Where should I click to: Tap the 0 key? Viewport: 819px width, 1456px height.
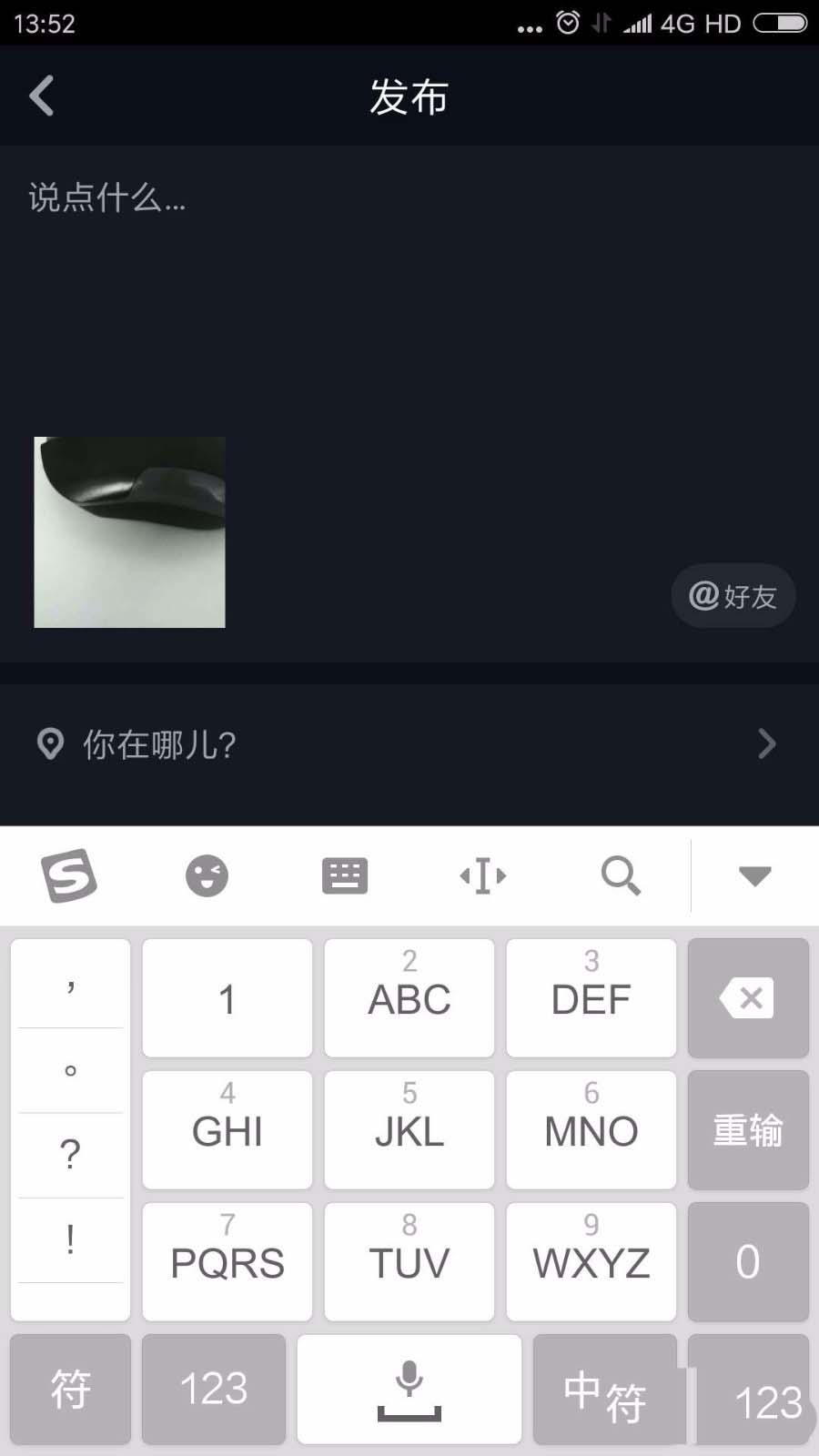(748, 1261)
